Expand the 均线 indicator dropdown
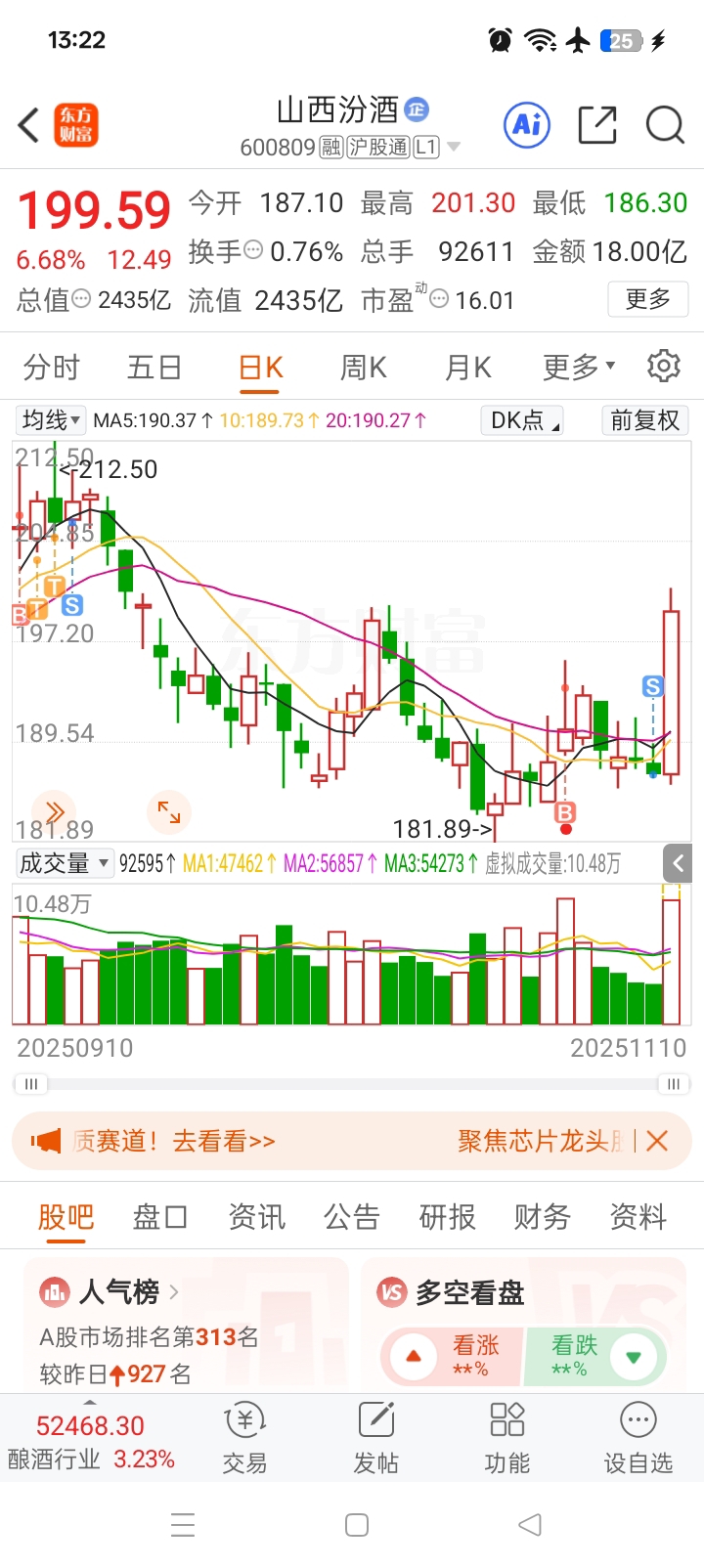Screen dimensions: 704x1568 coord(51,420)
